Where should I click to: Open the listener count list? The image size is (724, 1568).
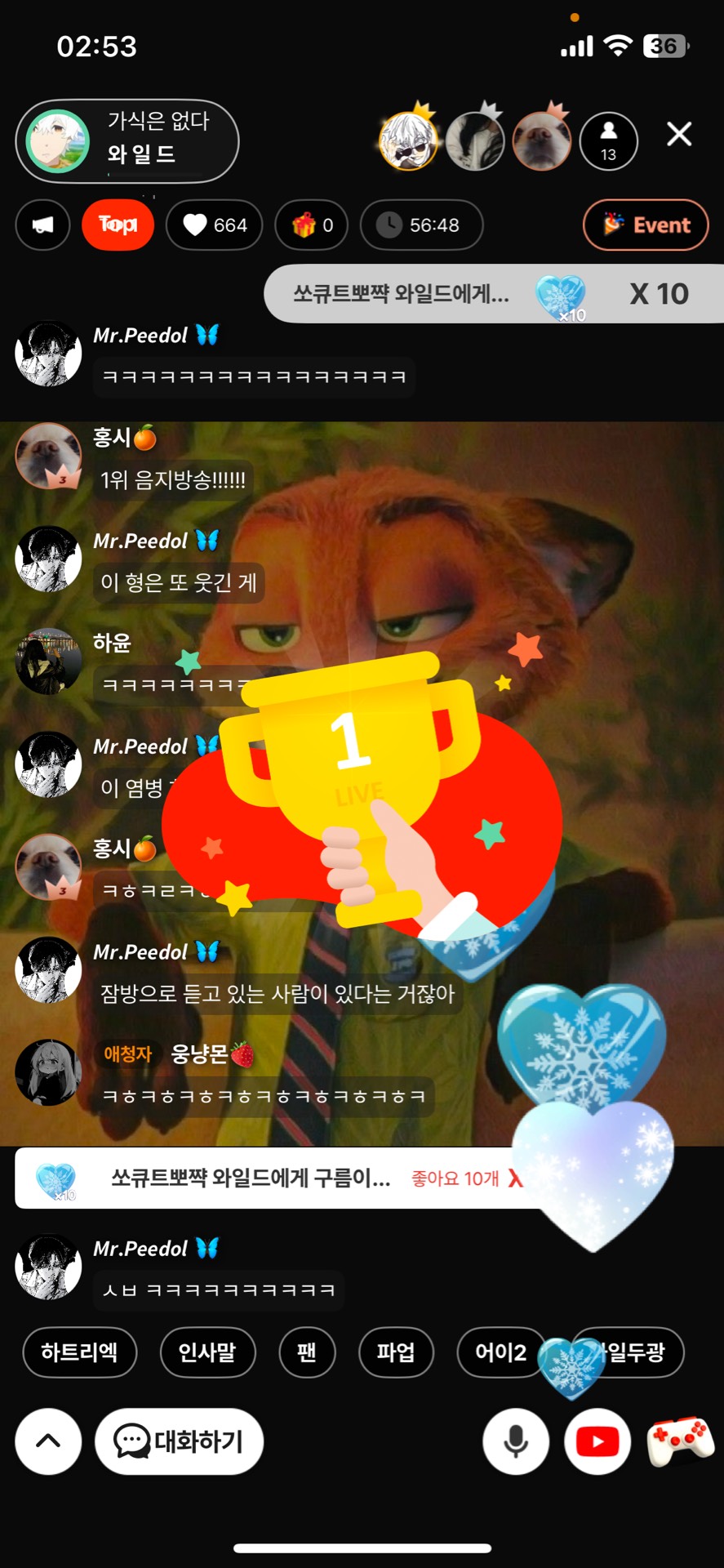tap(608, 140)
